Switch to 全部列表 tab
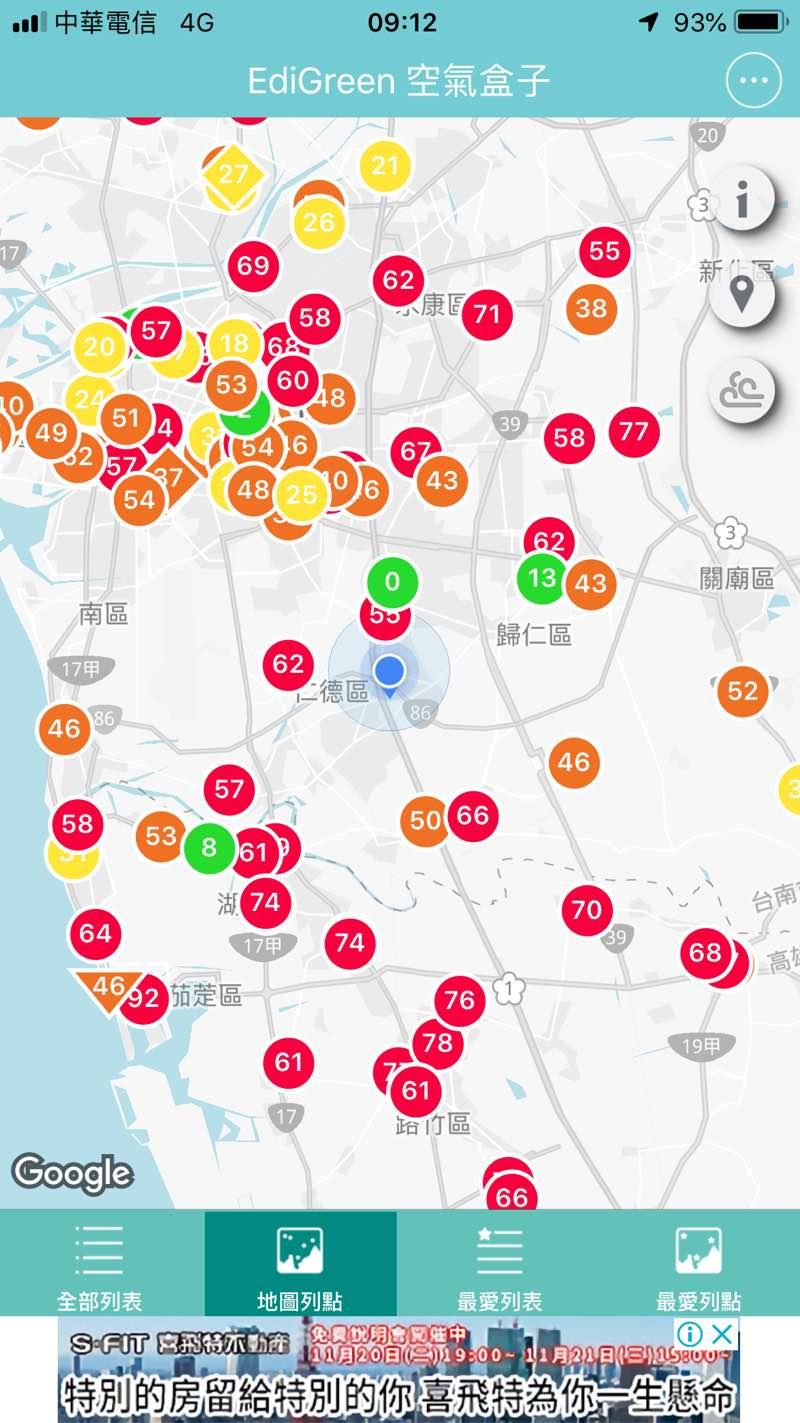Image resolution: width=800 pixels, height=1423 pixels. [100, 1265]
